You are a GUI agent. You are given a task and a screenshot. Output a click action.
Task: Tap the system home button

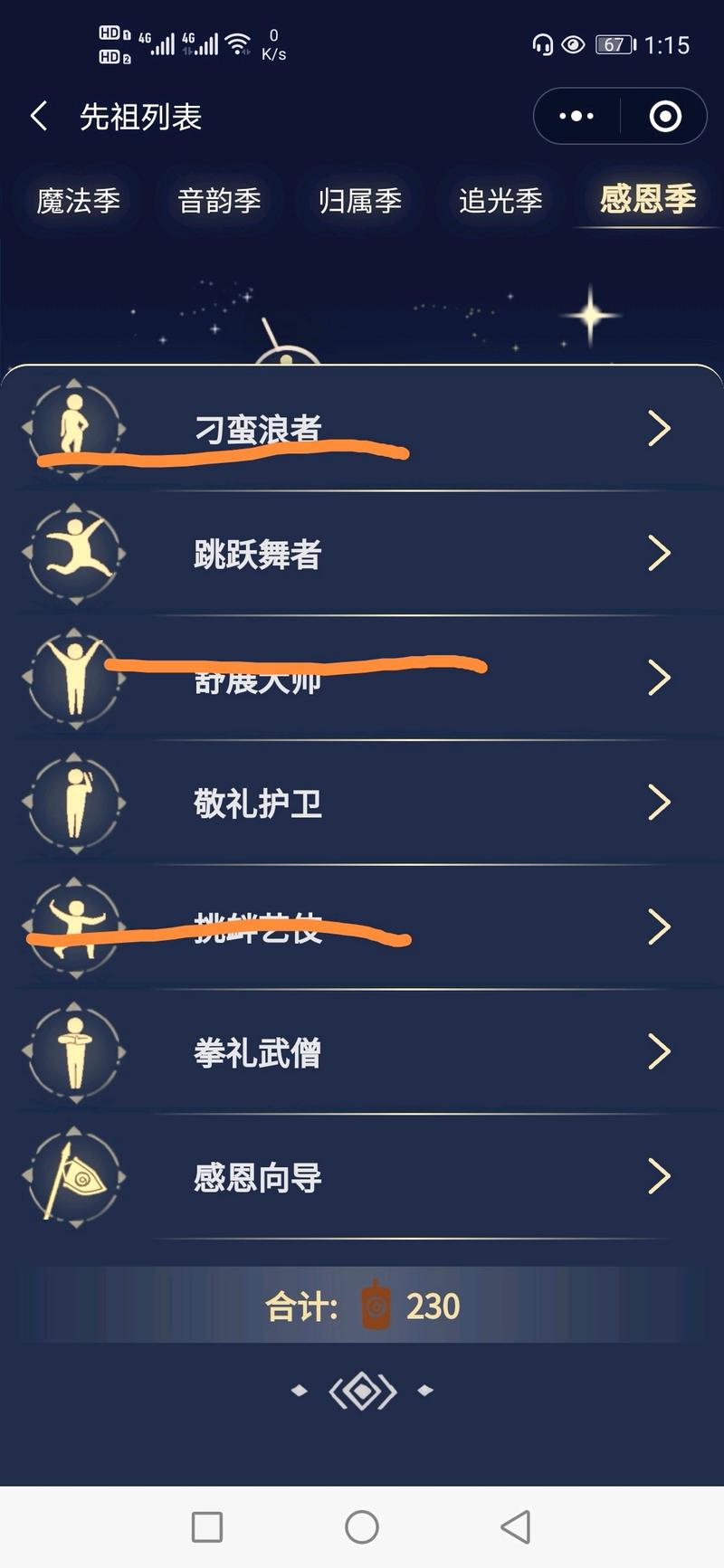click(362, 1527)
